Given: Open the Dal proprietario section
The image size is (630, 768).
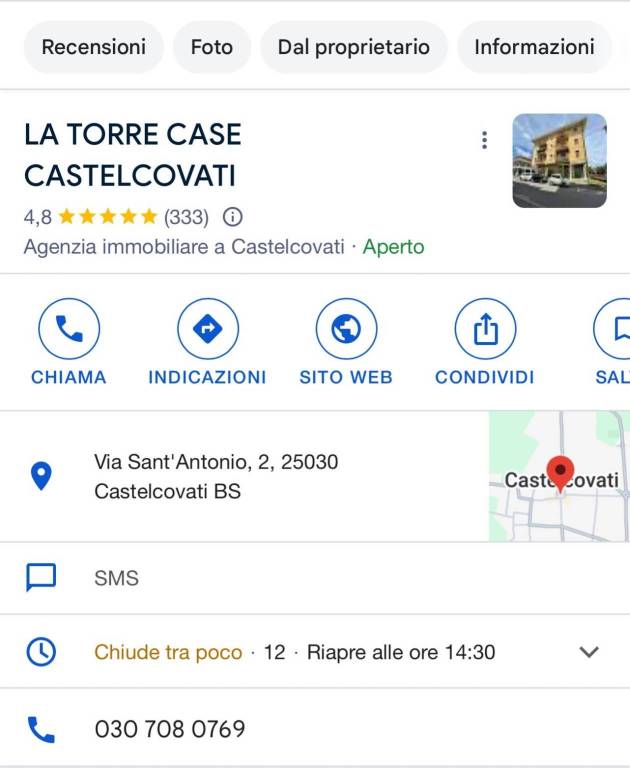Looking at the screenshot, I should click(354, 47).
